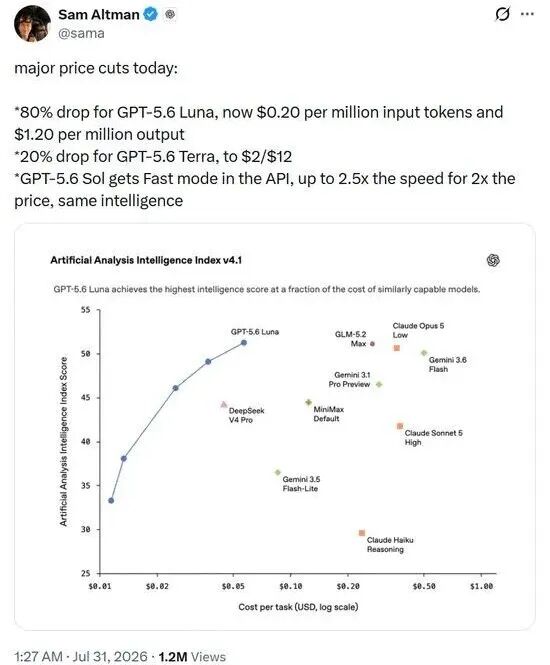Open Sam Altman's profile picture
Image resolution: width=550 pixels, height=665 pixels.
pyautogui.click(x=32, y=24)
